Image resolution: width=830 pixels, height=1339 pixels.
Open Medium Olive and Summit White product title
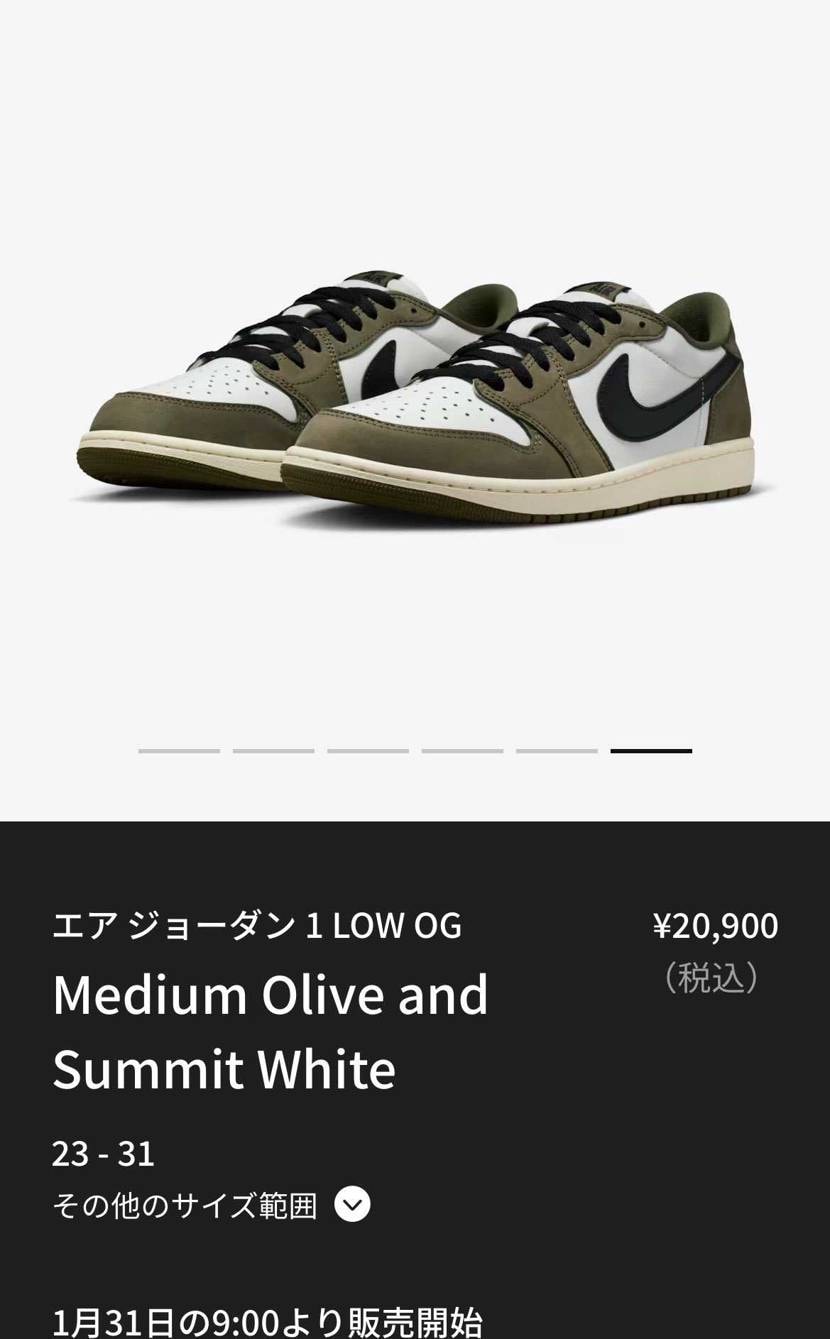pyautogui.click(x=270, y=1030)
